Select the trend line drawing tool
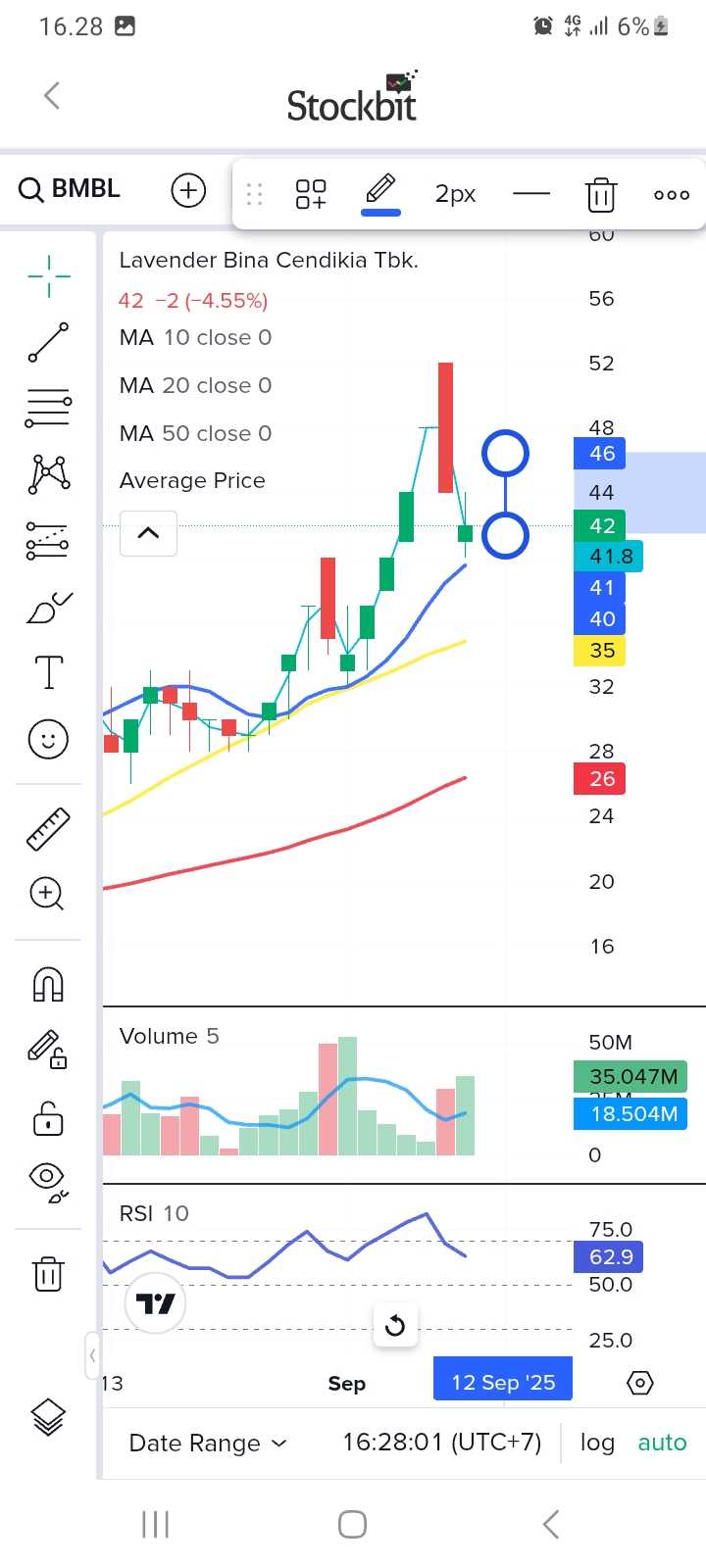 (x=48, y=342)
